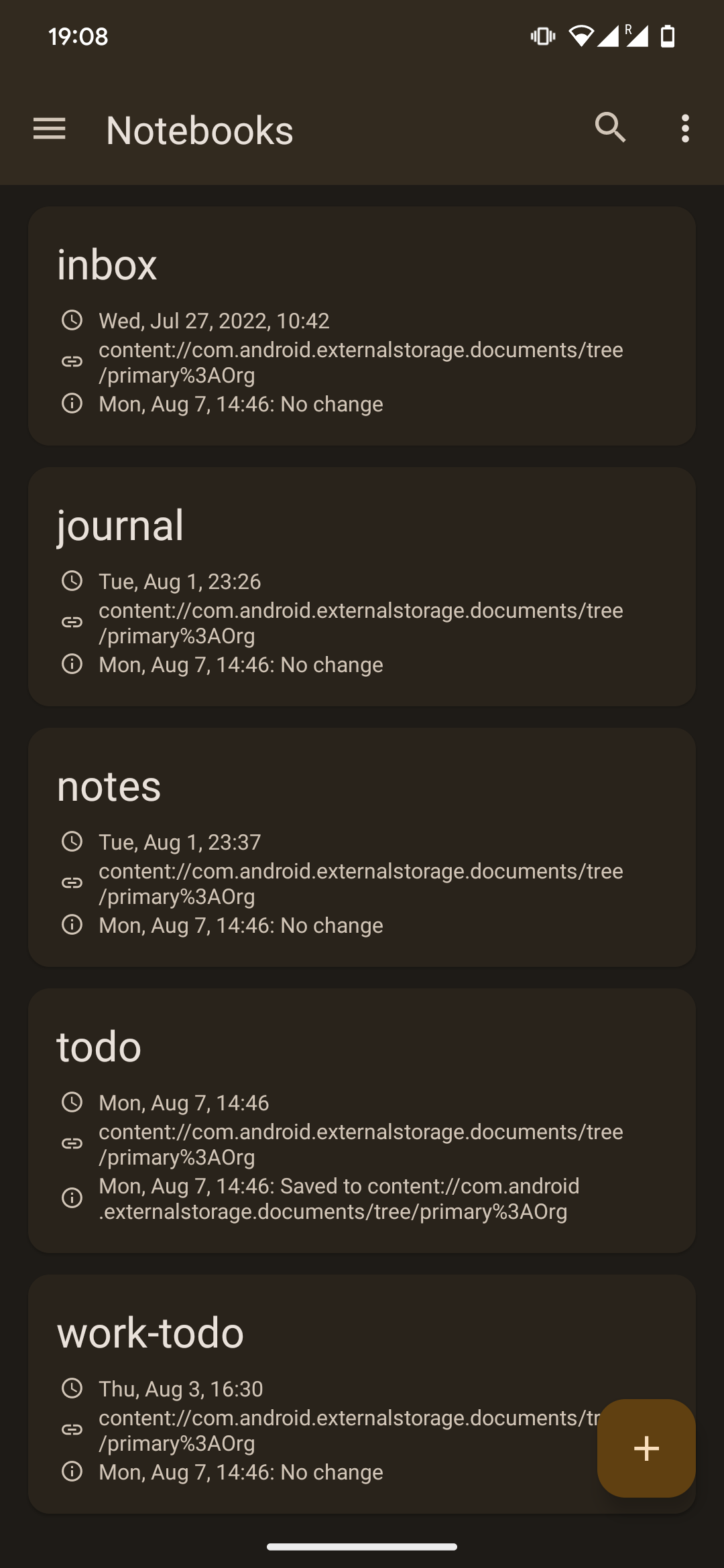Click the clock icon on work-todo notebook

[x=72, y=1389]
